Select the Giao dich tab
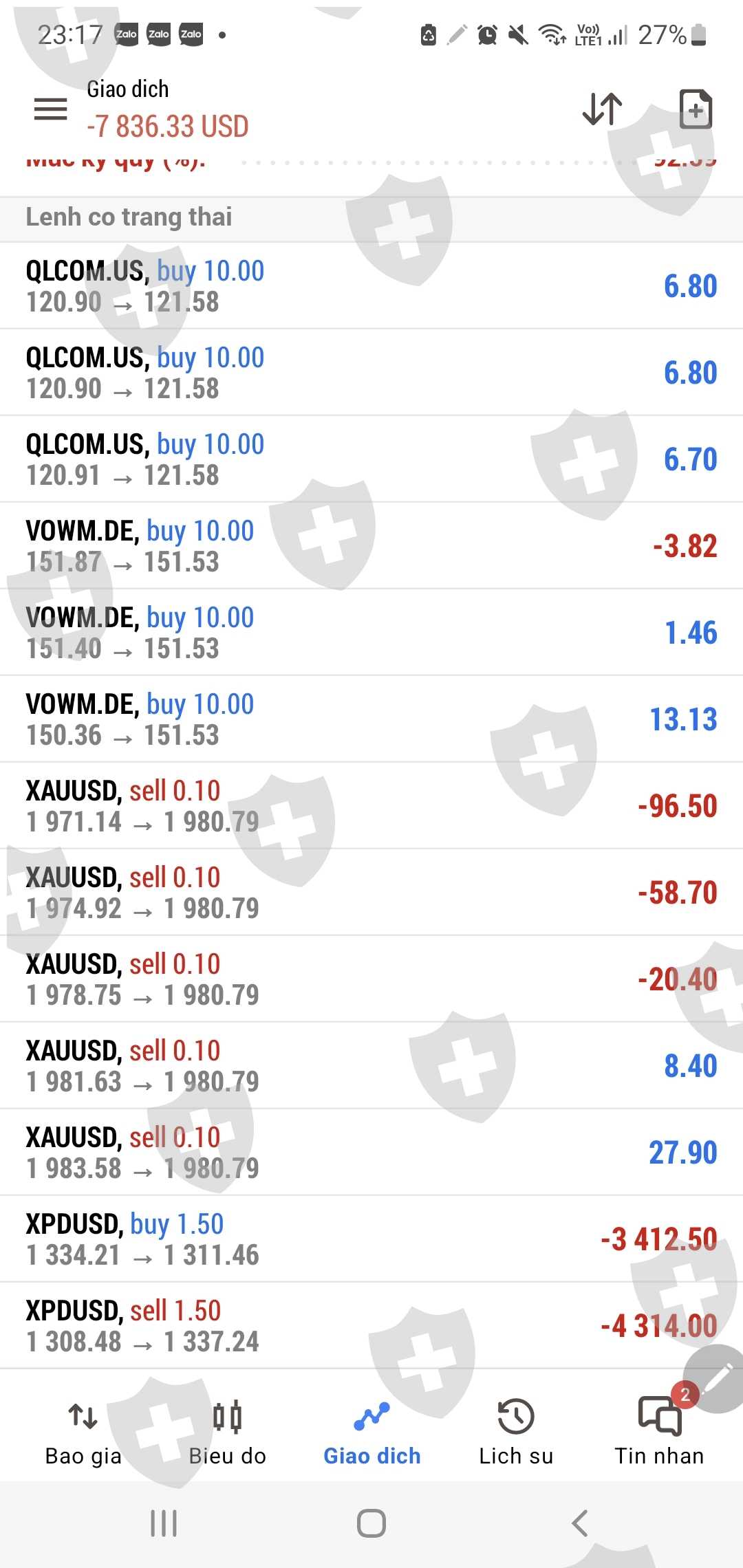Image resolution: width=743 pixels, height=1568 pixels. point(371,1432)
